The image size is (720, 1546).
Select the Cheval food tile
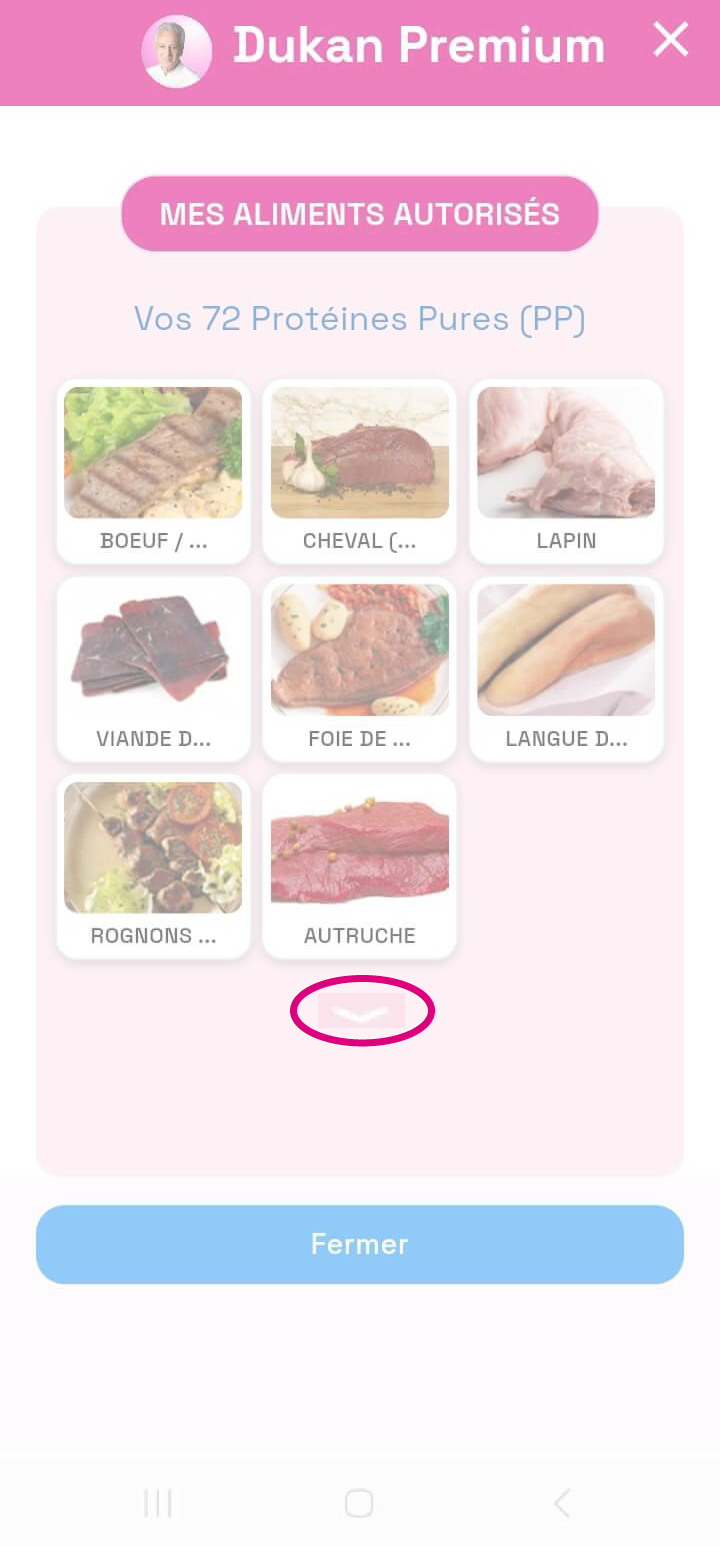pyautogui.click(x=359, y=470)
